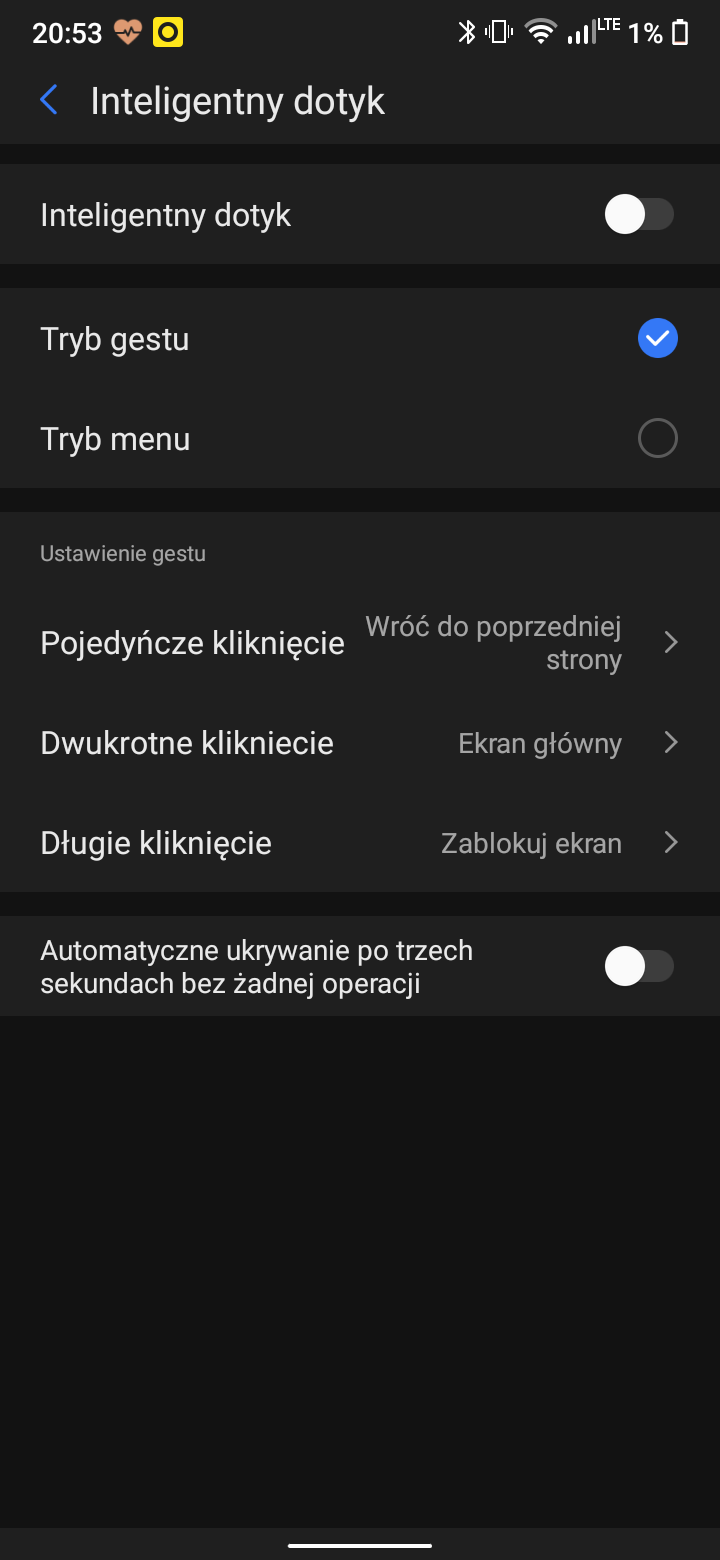
Task: Select Tryb gestu option
Action: [x=360, y=339]
